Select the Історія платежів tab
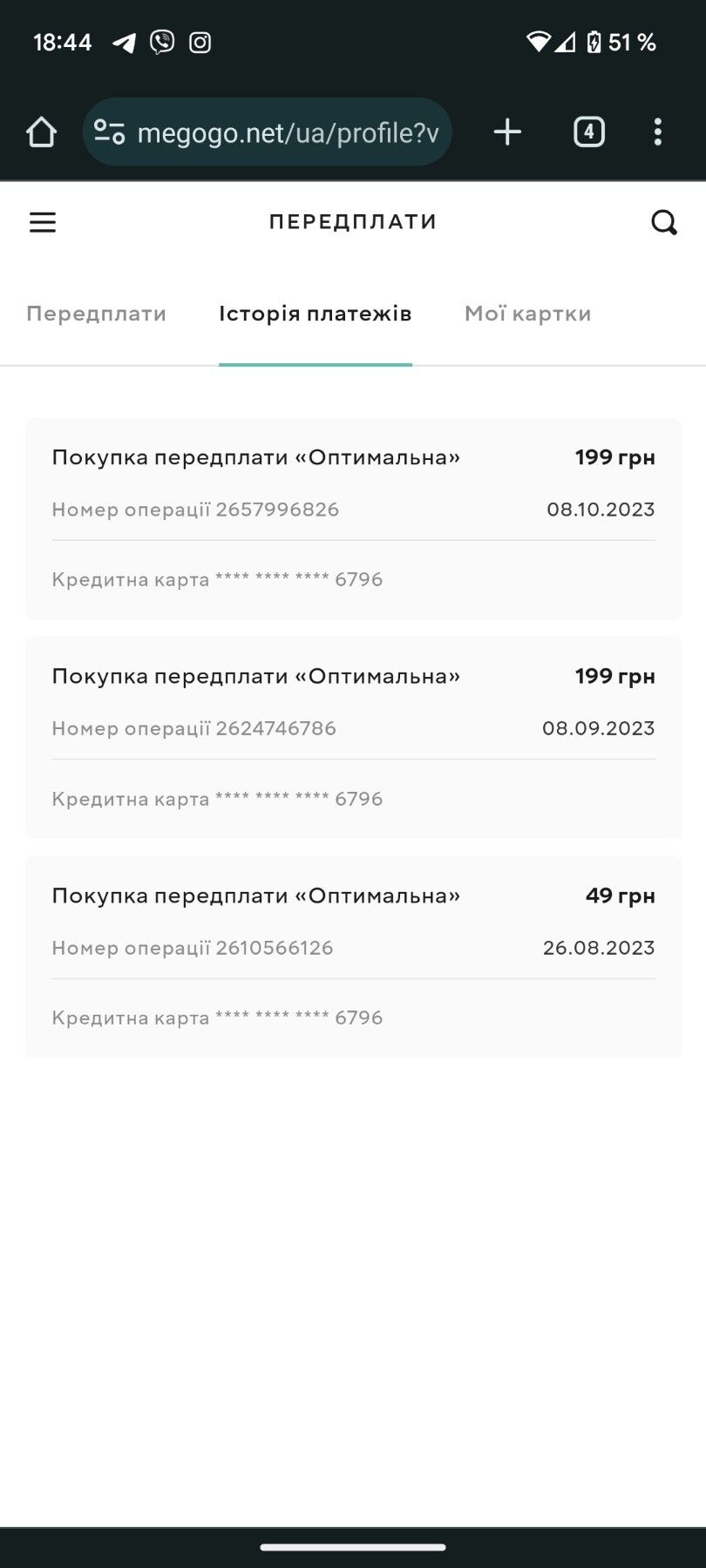 (315, 314)
